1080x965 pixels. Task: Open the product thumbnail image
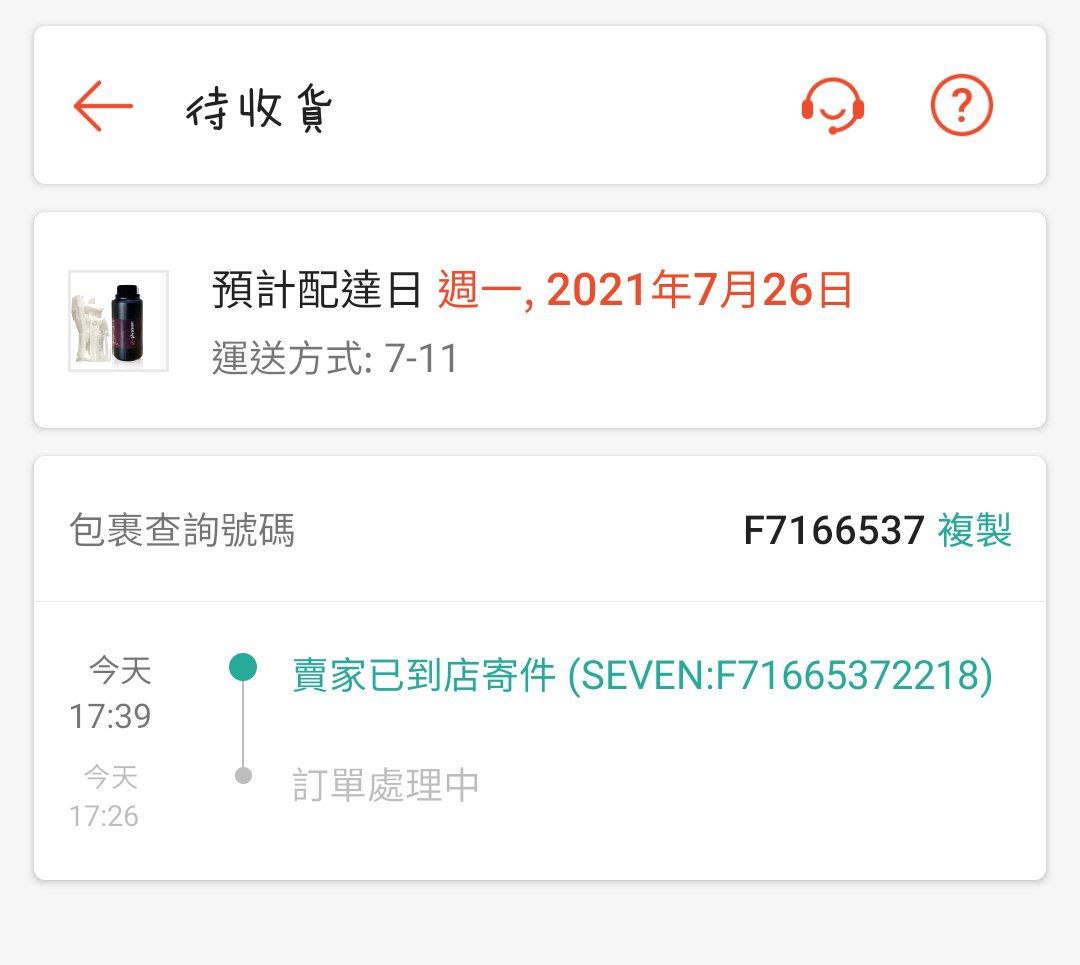pos(118,321)
